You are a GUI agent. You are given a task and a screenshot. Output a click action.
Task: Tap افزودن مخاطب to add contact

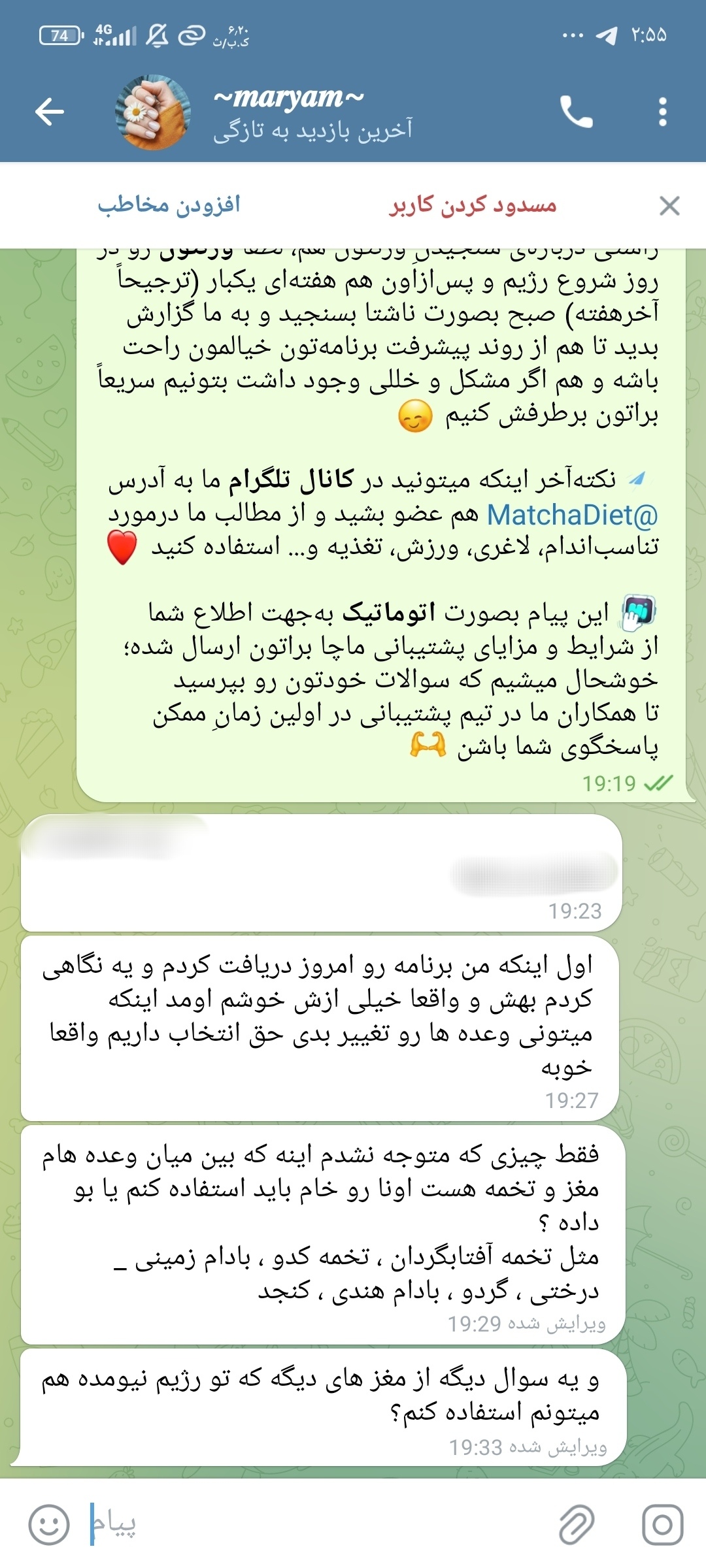click(169, 205)
